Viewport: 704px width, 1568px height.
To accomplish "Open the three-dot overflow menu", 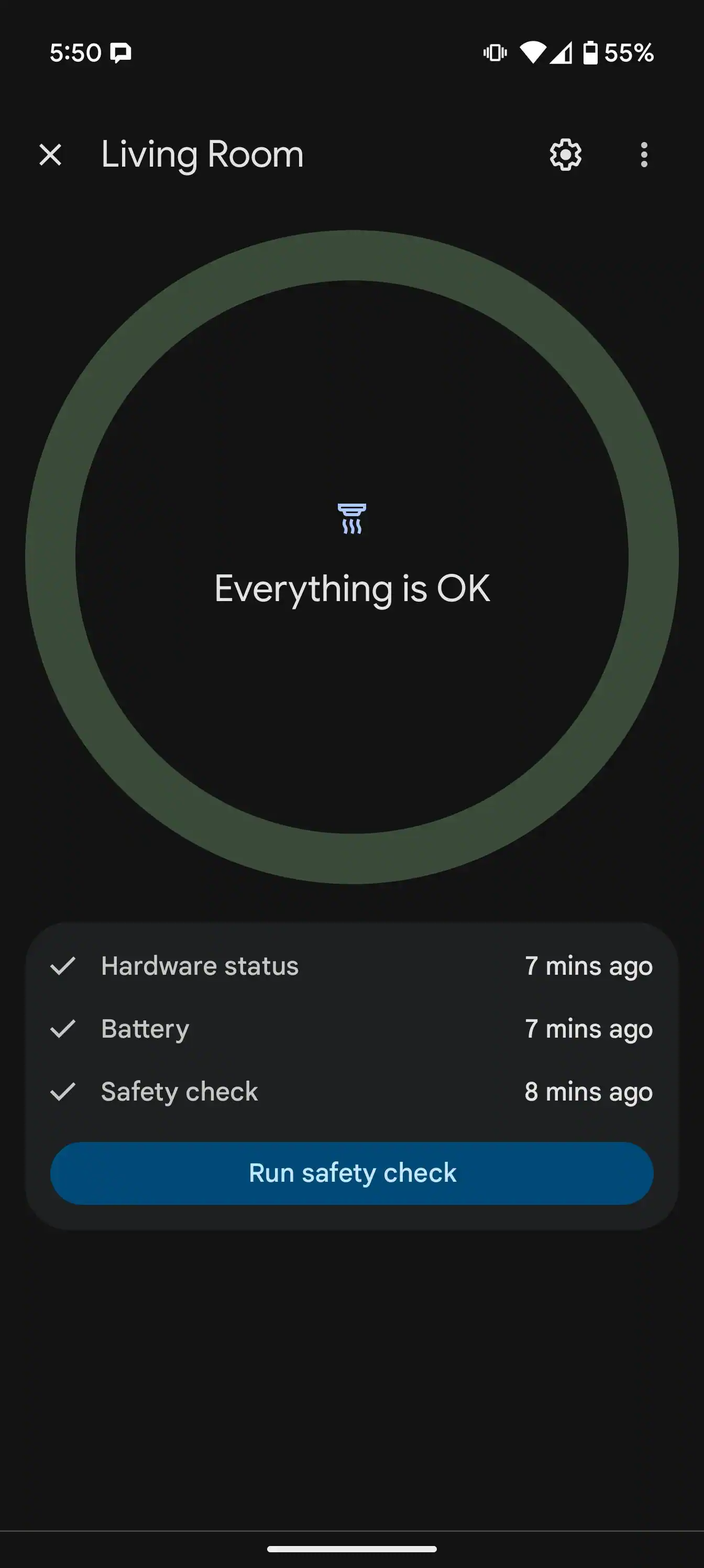I will coord(644,155).
